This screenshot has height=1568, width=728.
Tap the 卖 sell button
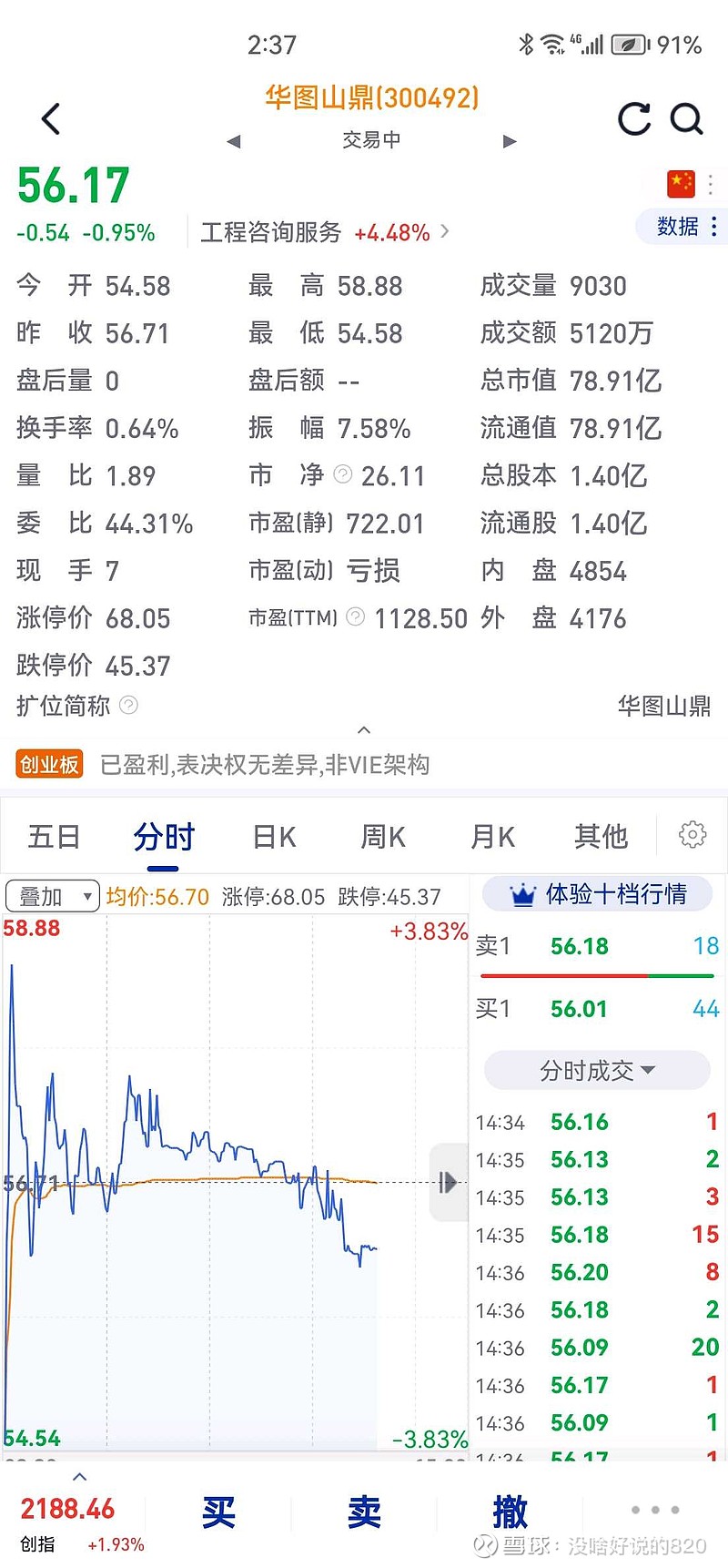pyautogui.click(x=364, y=1512)
